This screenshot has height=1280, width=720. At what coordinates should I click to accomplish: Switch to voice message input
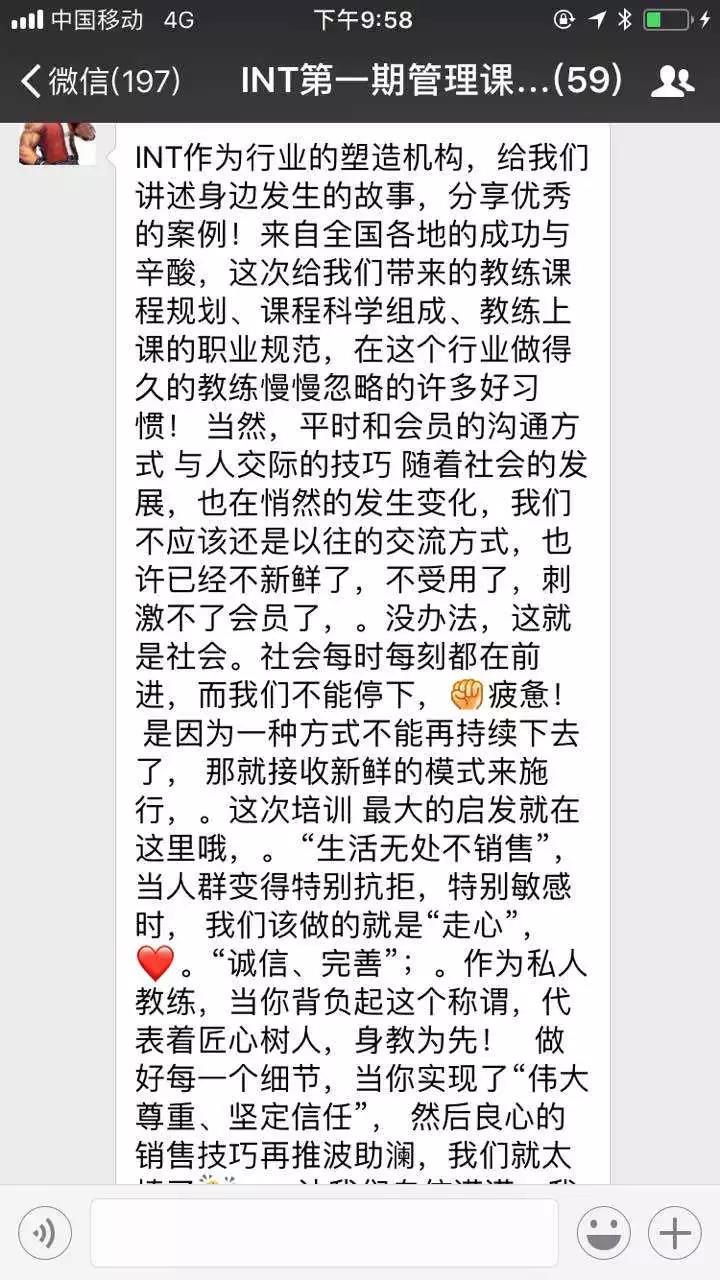click(x=45, y=1233)
